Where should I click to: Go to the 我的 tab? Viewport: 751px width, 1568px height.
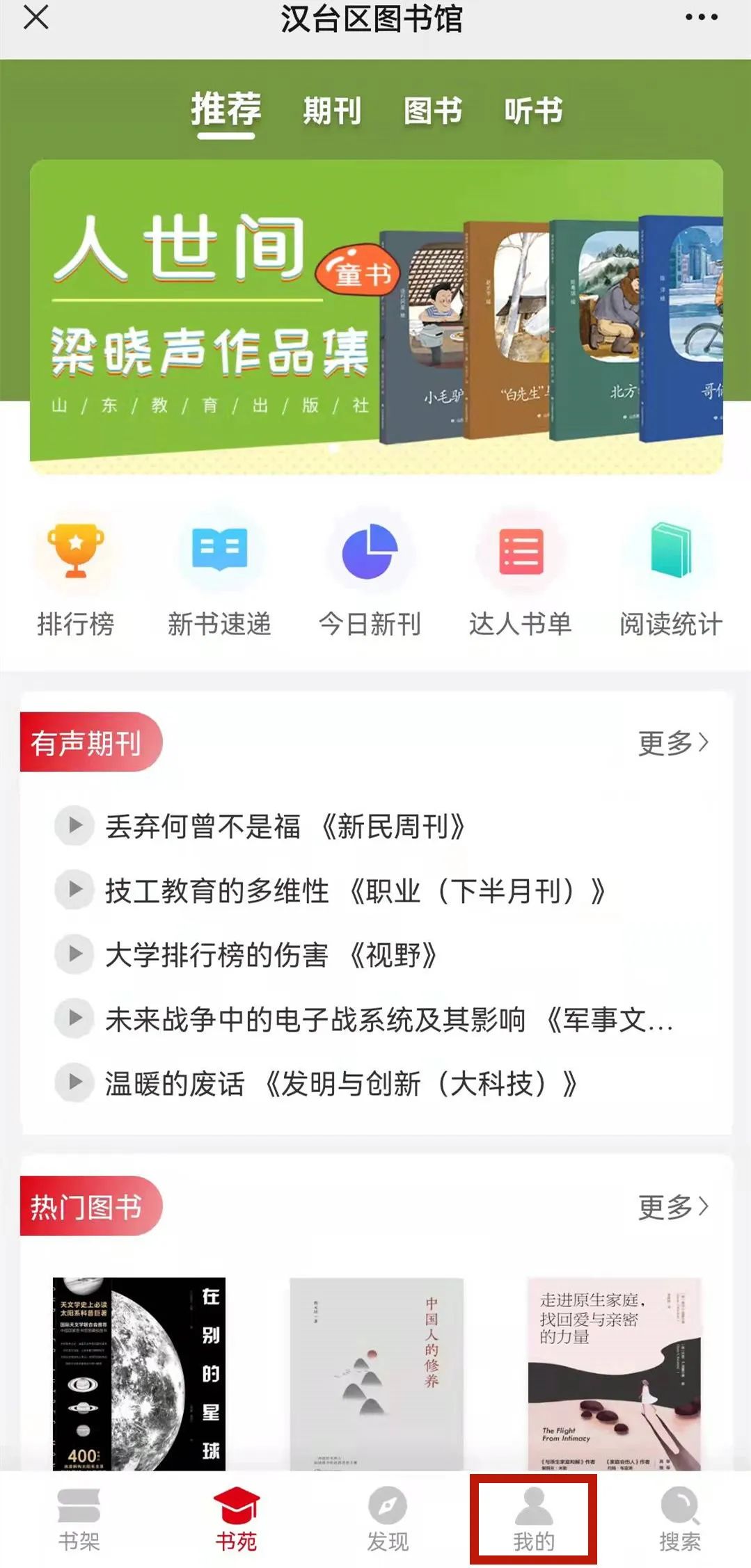tap(534, 1520)
